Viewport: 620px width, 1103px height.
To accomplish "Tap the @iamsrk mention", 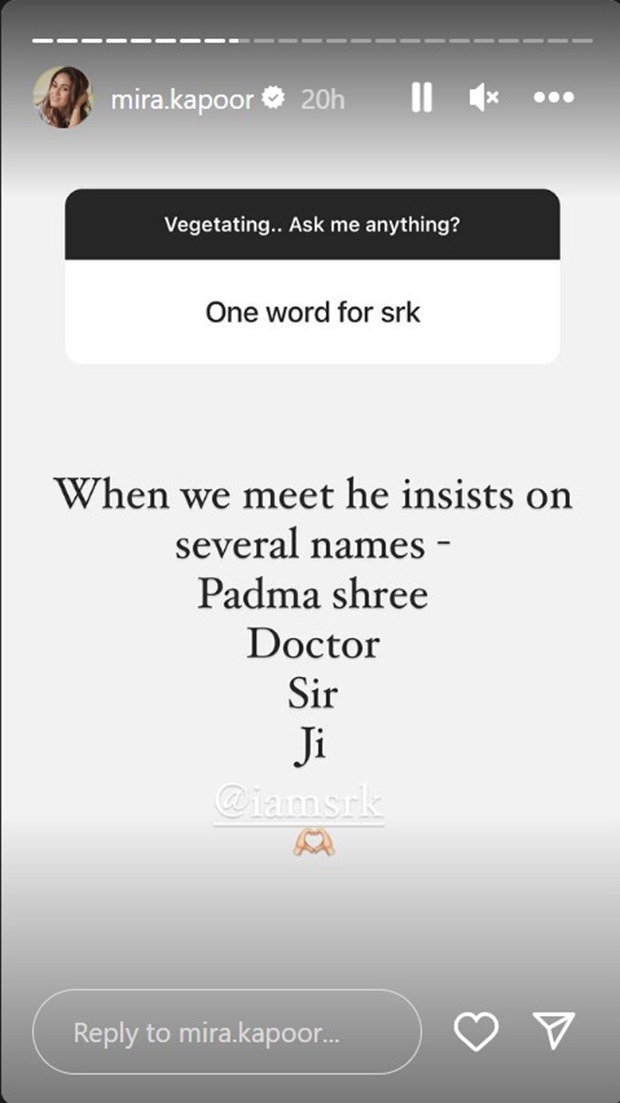I will (300, 804).
